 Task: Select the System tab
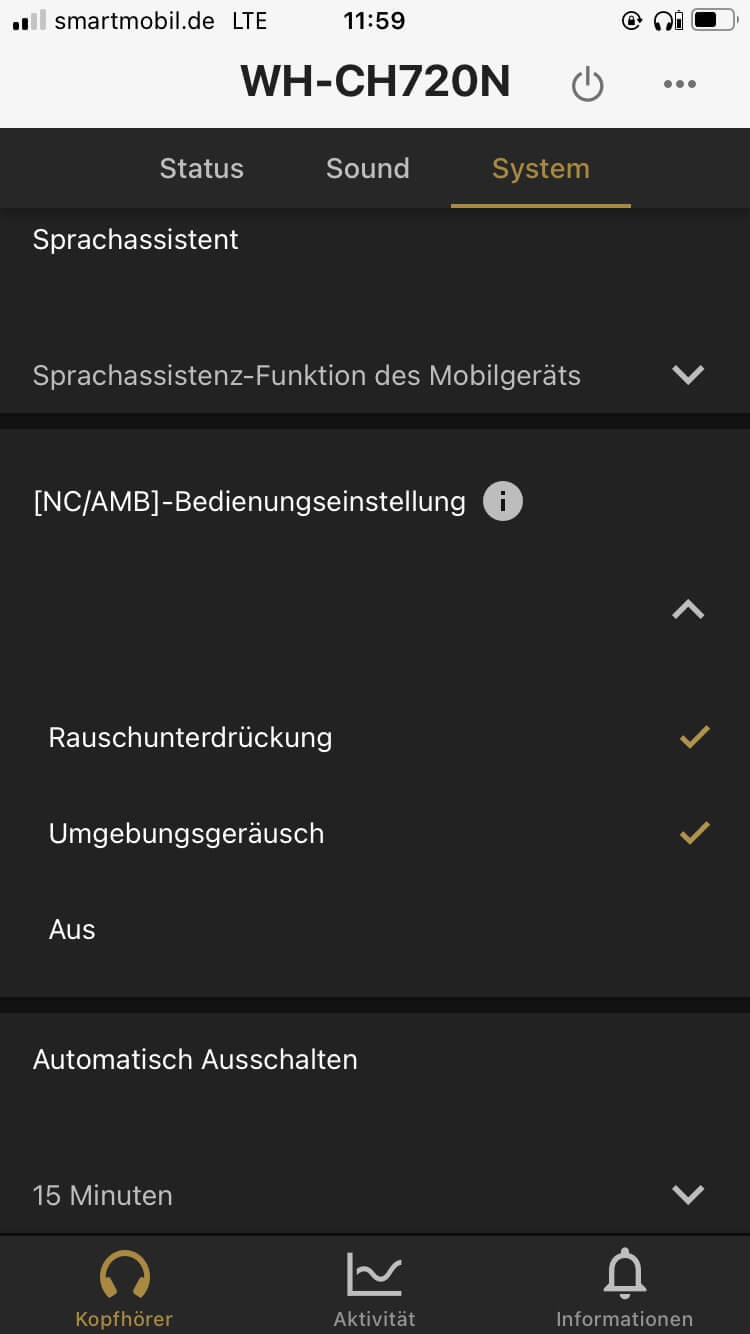540,168
